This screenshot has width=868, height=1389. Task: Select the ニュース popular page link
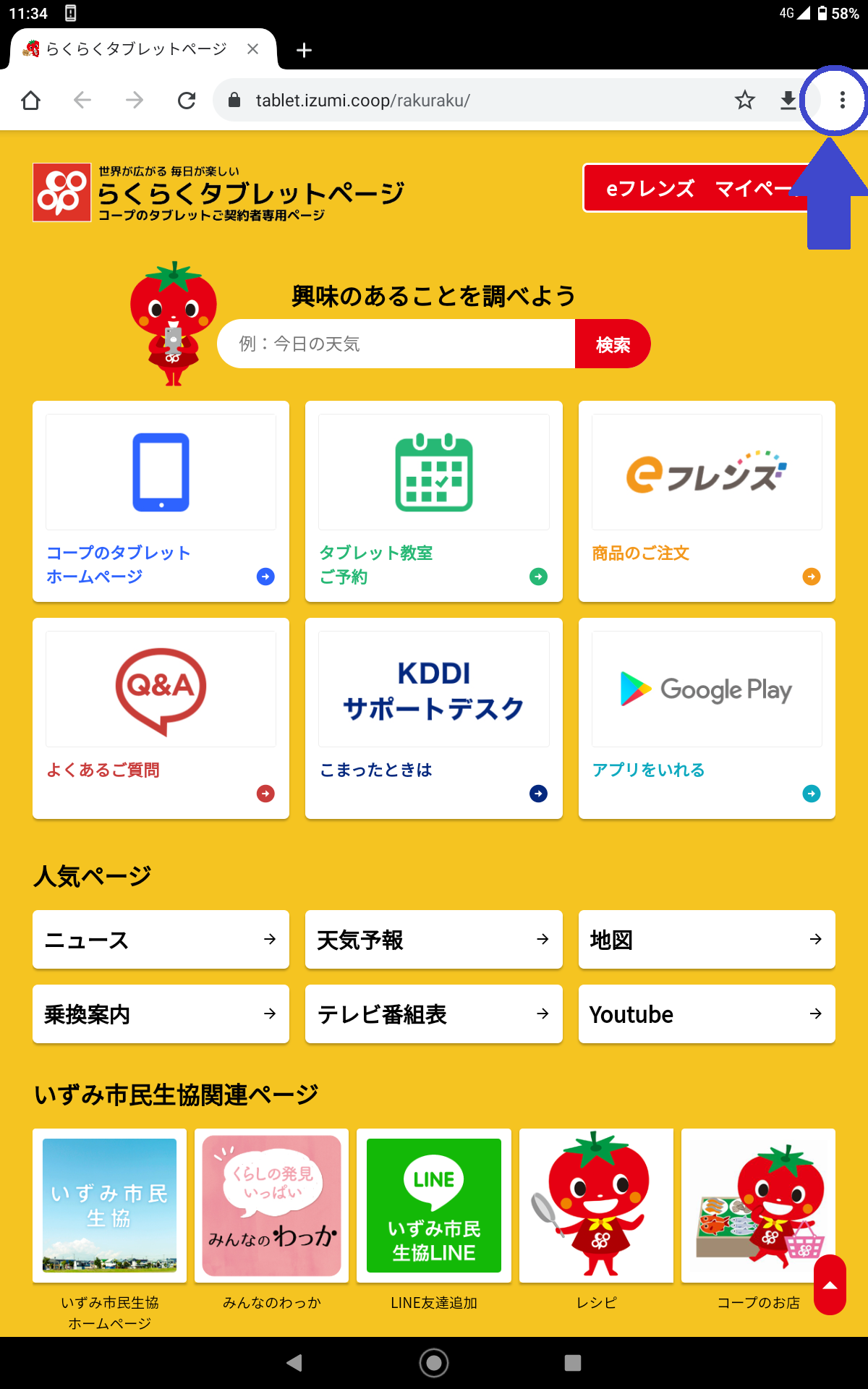pos(161,939)
